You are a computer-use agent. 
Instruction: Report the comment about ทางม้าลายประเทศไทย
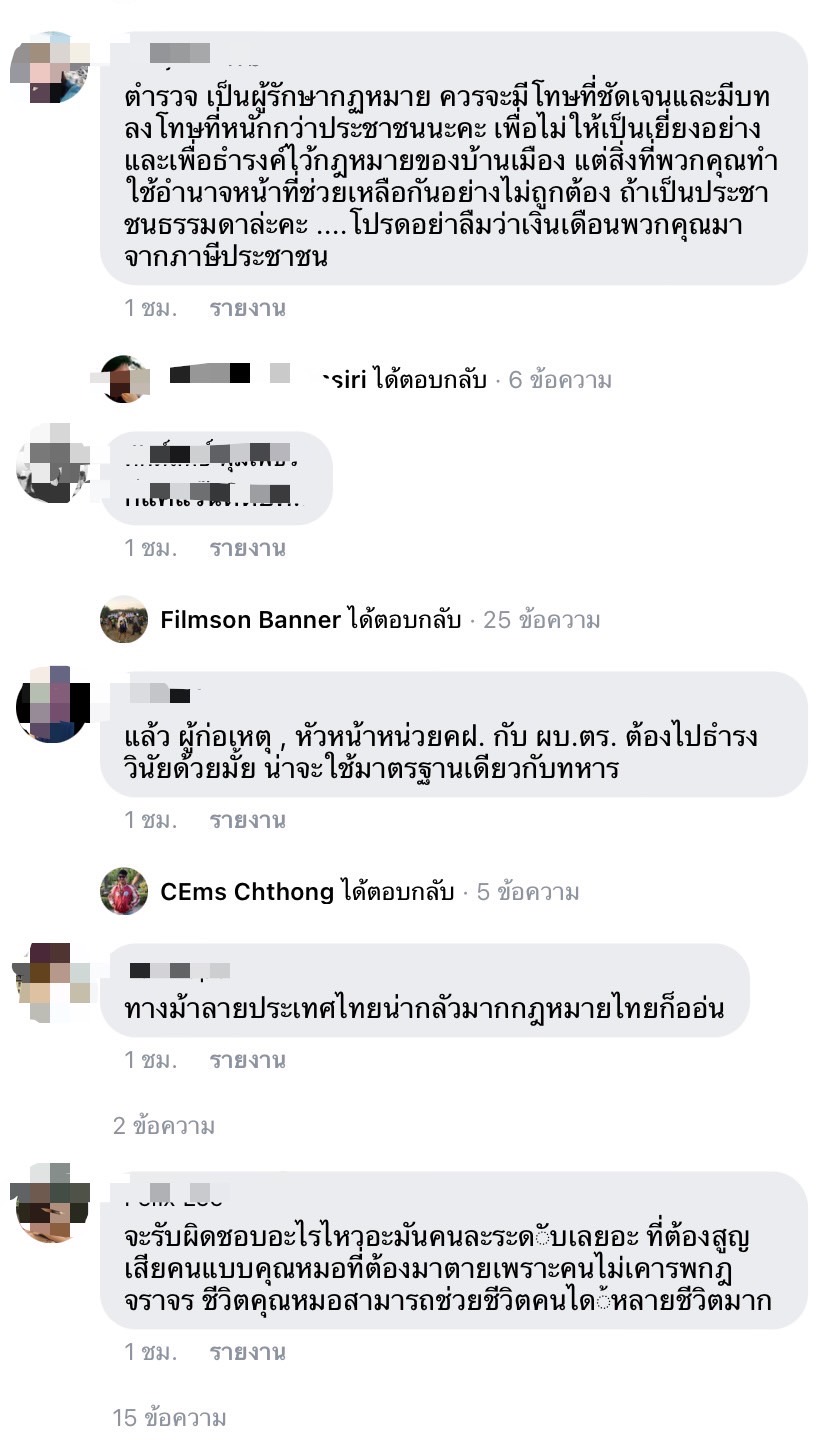tap(247, 1060)
